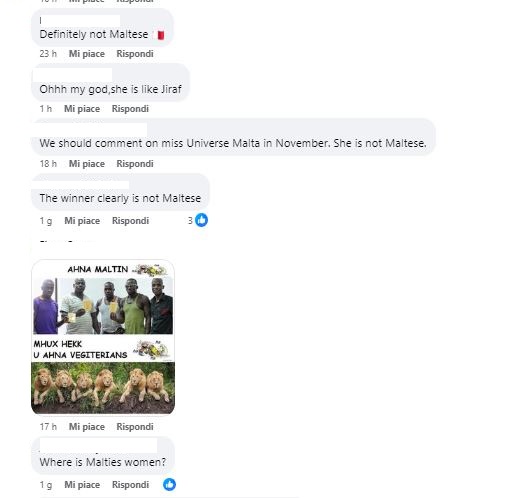This screenshot has height=498, width=510.
Task: Like the meme image comment
Action: 87,427
